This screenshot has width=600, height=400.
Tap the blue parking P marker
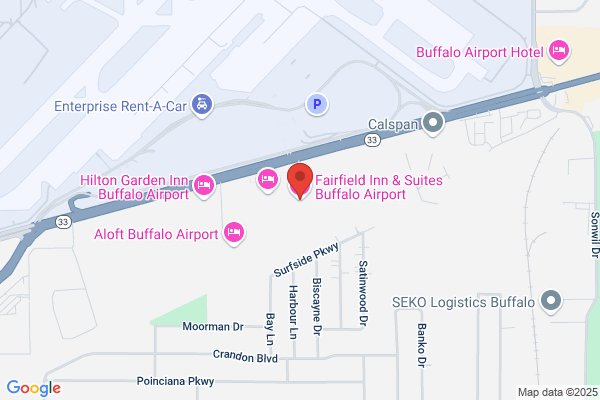pos(317,104)
